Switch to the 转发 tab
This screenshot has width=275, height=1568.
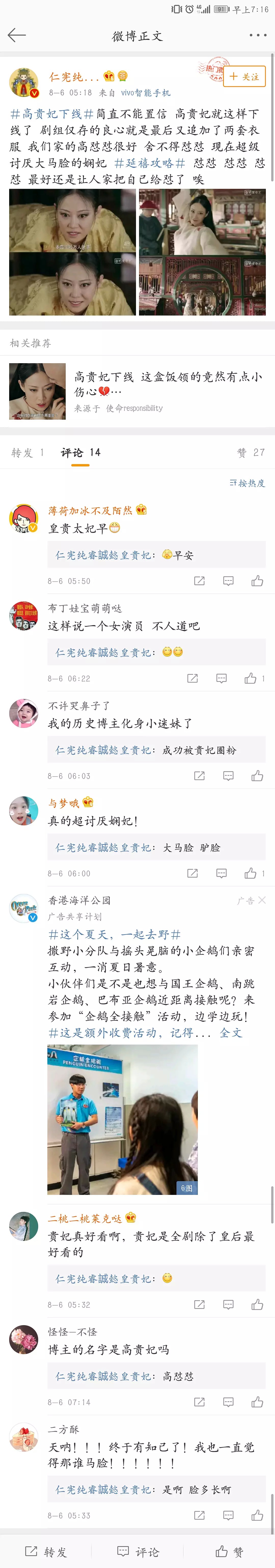tap(28, 452)
